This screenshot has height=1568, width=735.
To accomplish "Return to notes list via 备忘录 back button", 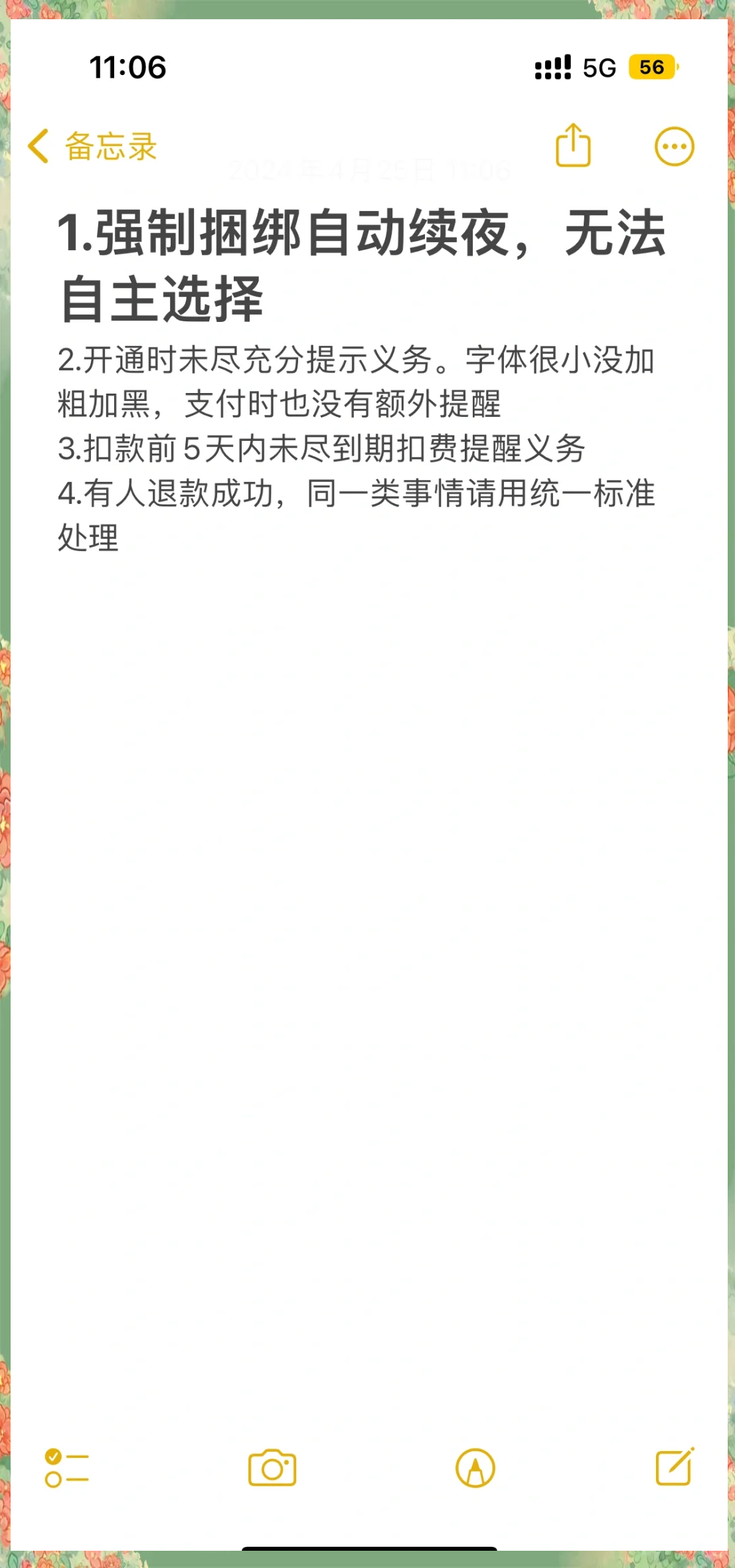I will click(x=110, y=147).
